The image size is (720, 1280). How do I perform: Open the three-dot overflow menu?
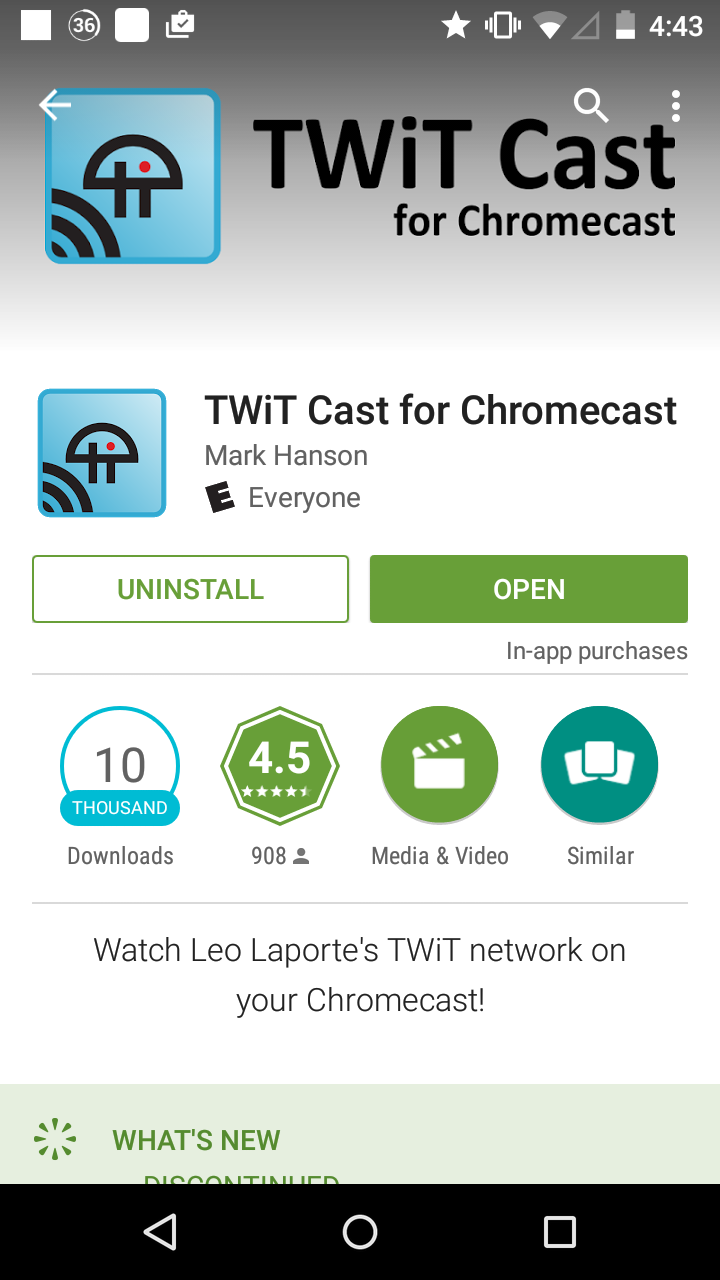point(676,105)
